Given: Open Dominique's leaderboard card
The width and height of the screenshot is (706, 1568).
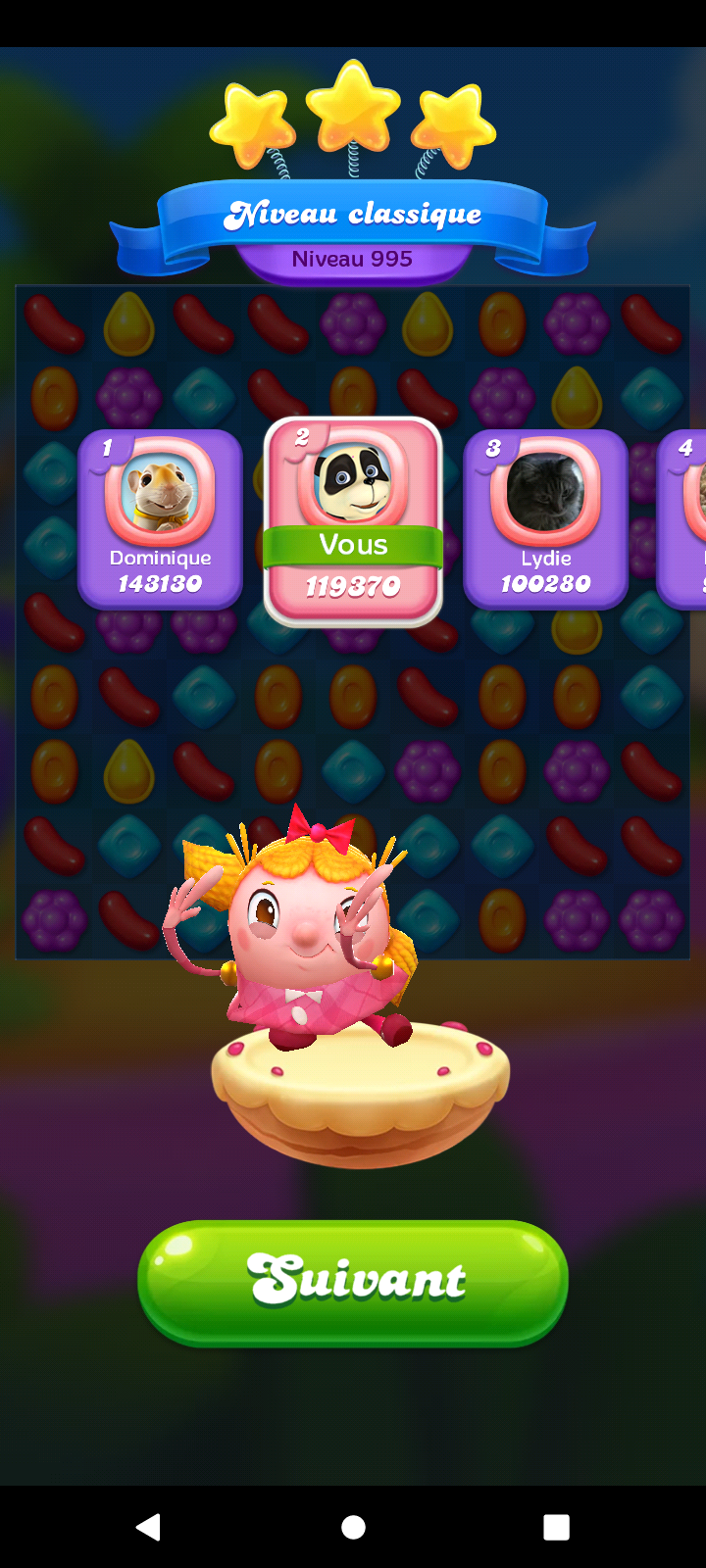Looking at the screenshot, I should pyautogui.click(x=160, y=519).
